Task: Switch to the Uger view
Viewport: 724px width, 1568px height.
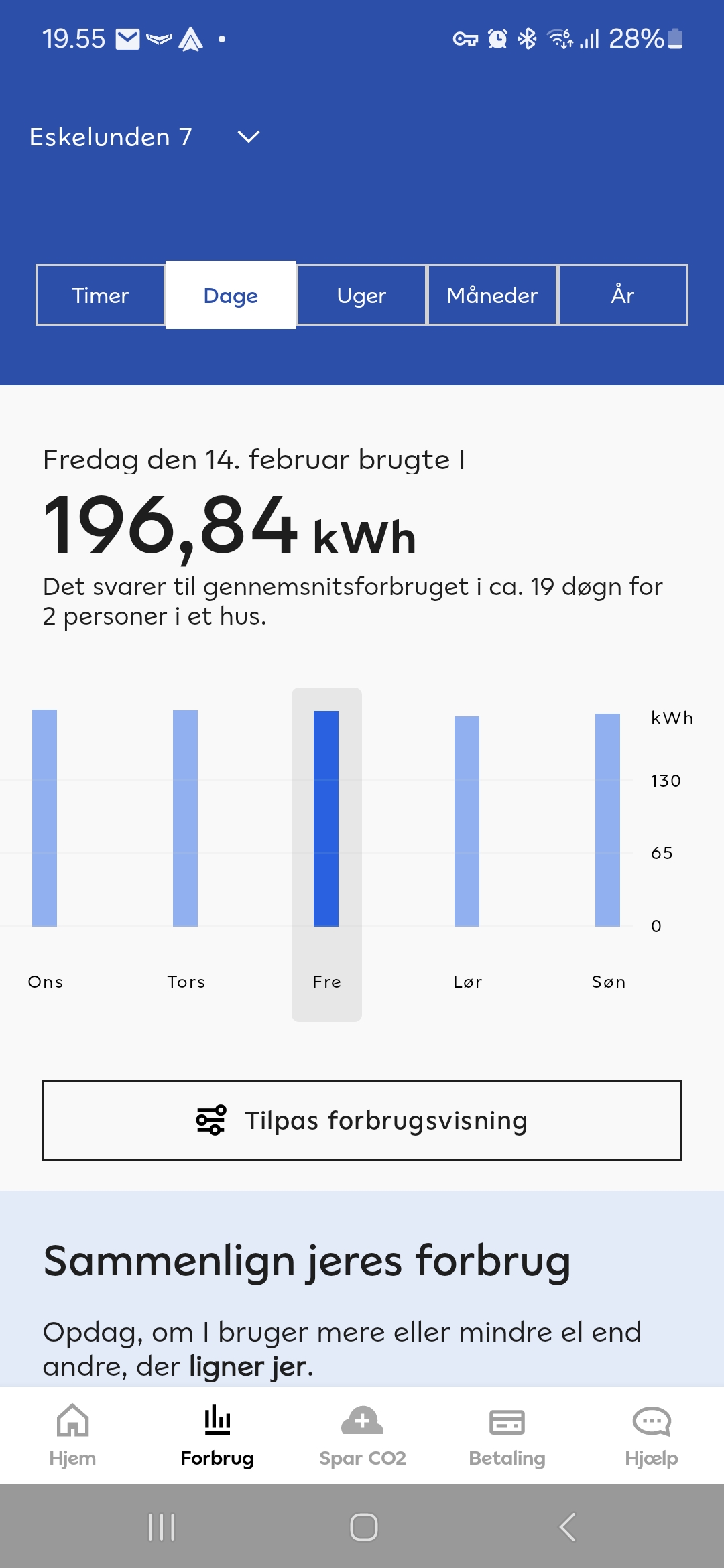Action: coord(361,295)
